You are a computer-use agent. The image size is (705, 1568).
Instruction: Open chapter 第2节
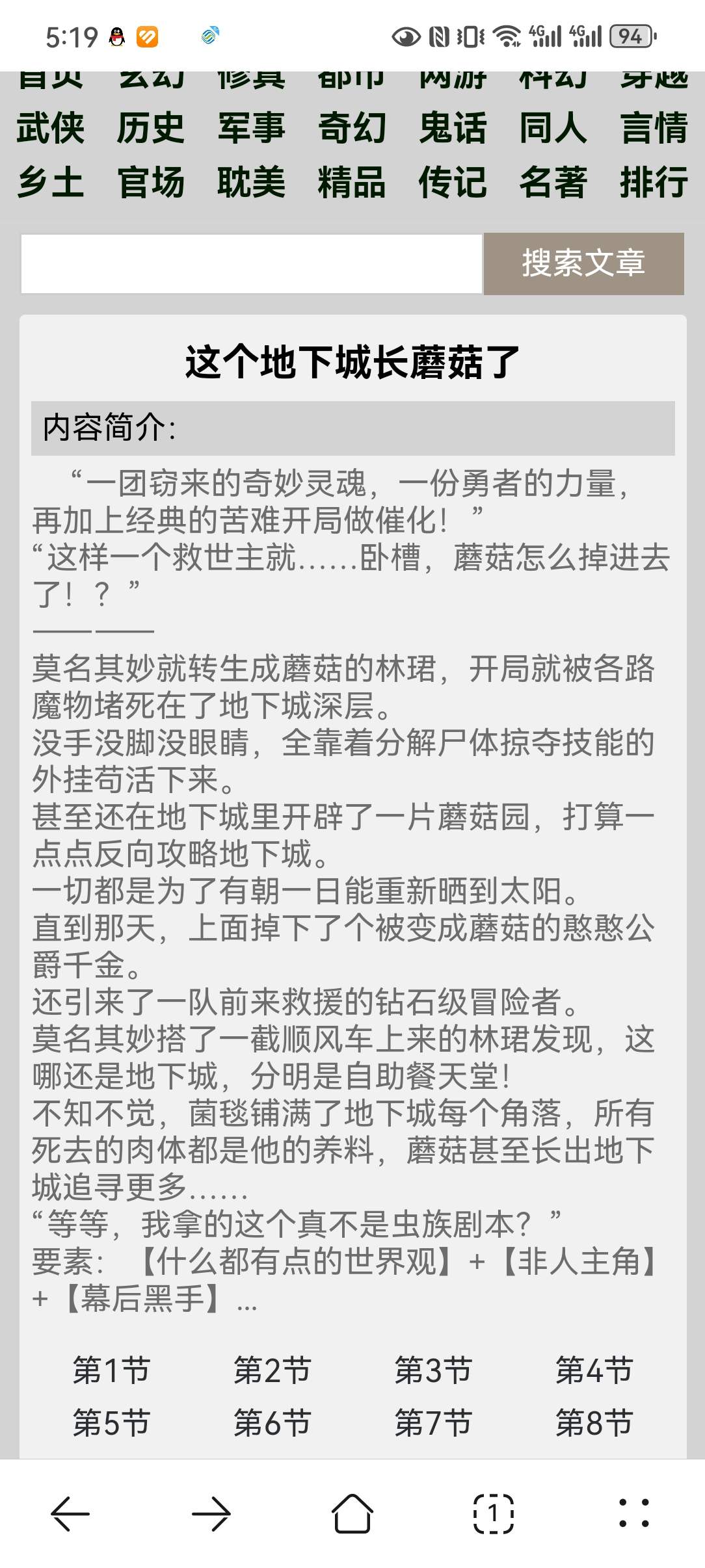(273, 1370)
